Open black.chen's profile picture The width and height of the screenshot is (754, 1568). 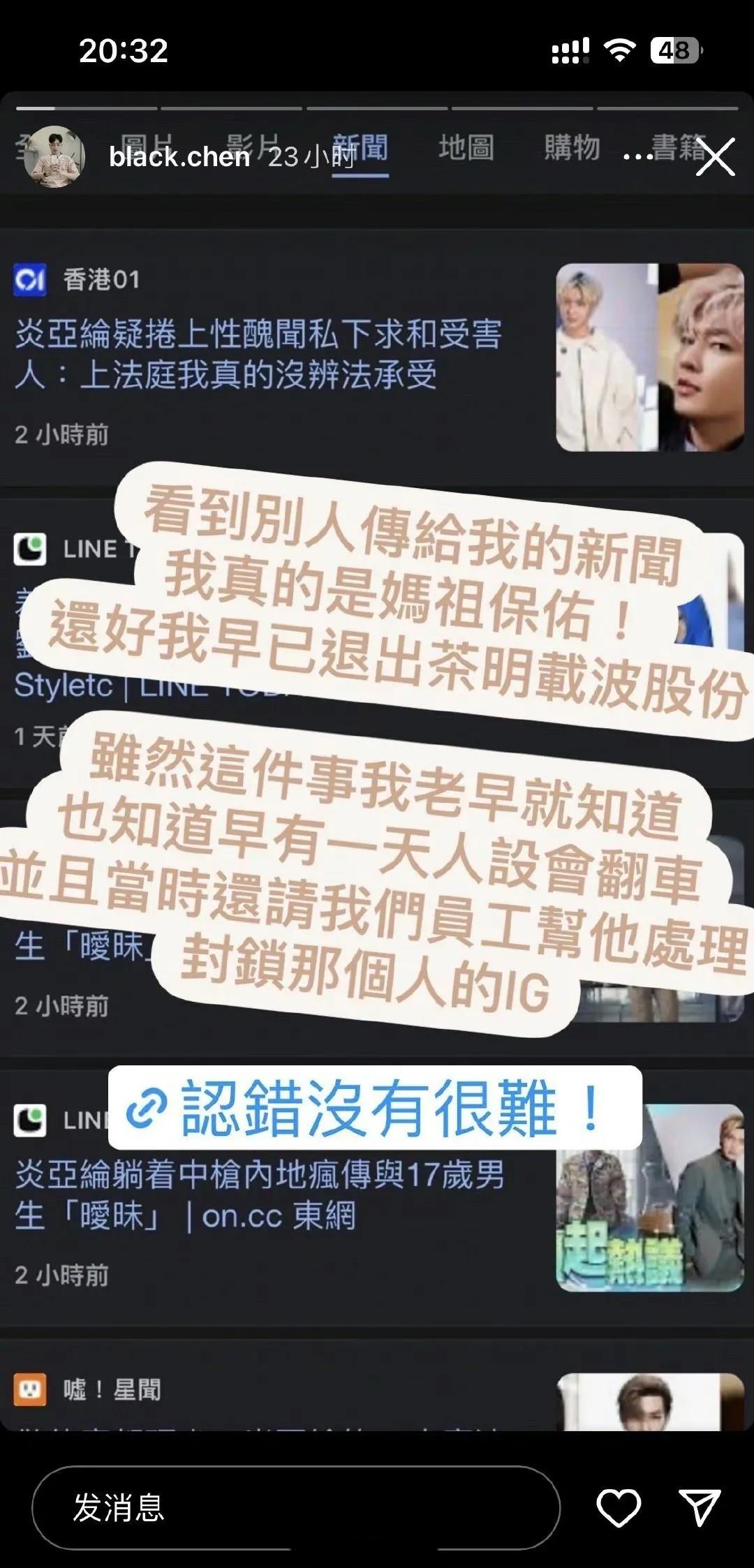[54, 156]
